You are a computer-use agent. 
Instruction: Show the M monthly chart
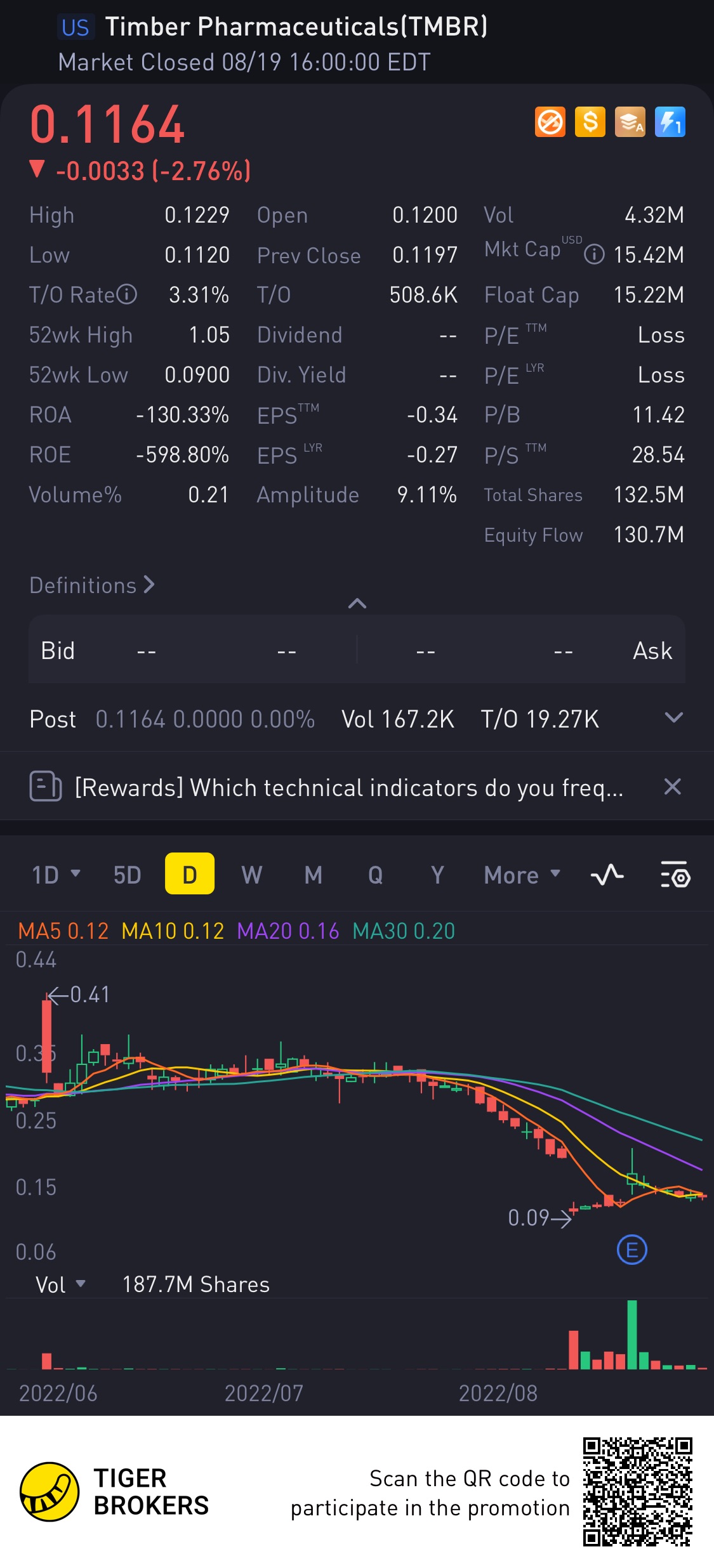point(314,875)
